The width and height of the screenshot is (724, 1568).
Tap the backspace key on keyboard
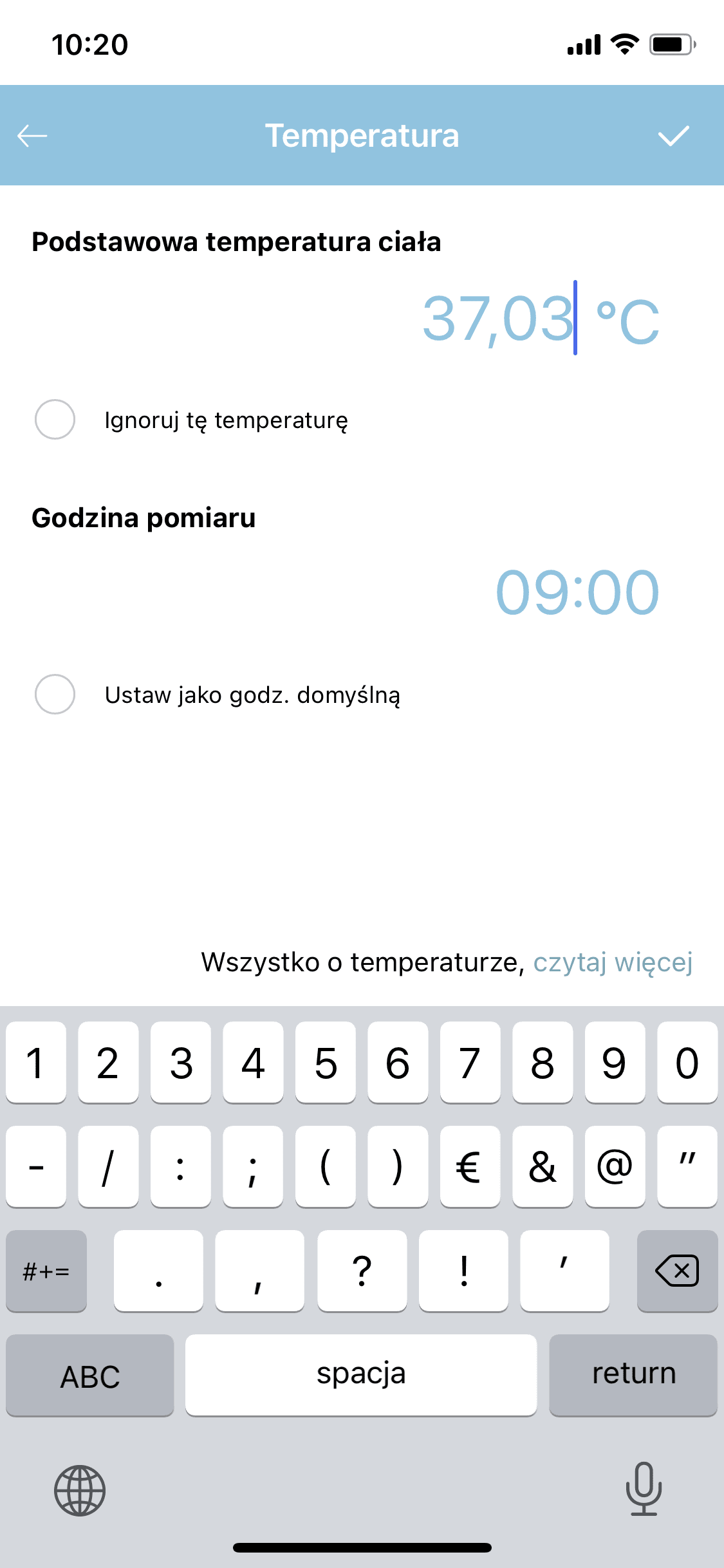click(676, 1271)
